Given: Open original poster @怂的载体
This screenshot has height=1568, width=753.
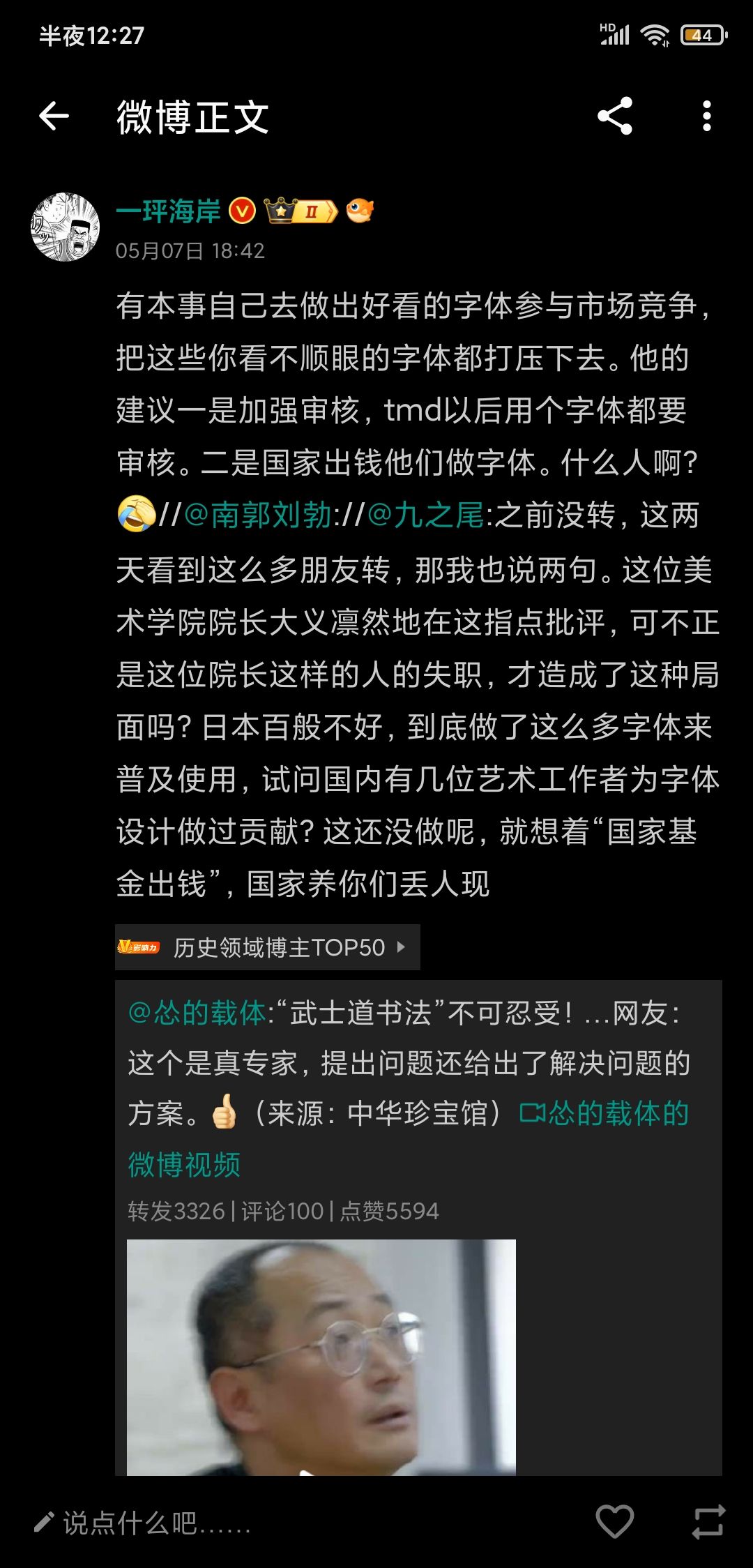Looking at the screenshot, I should point(197,1013).
